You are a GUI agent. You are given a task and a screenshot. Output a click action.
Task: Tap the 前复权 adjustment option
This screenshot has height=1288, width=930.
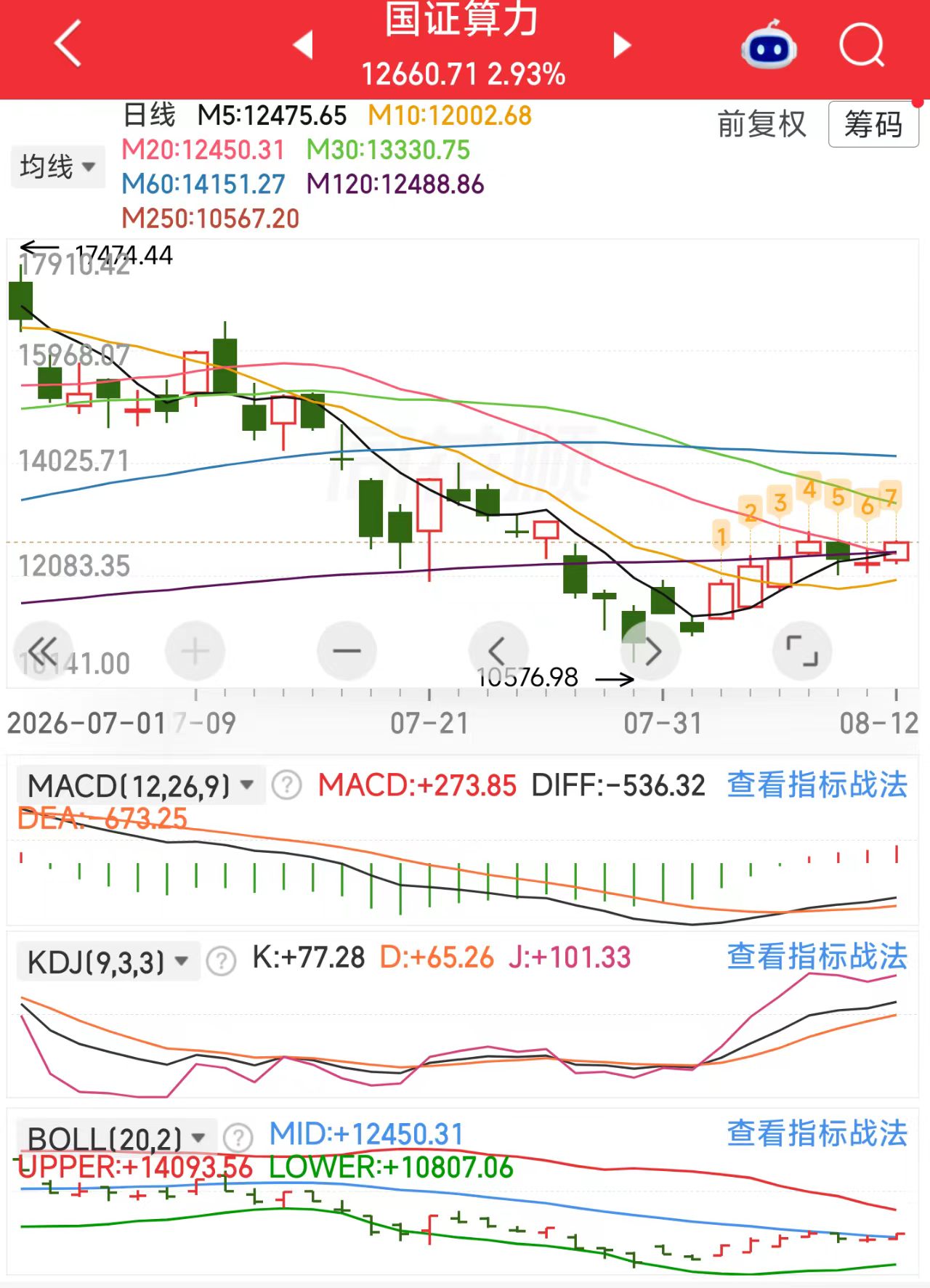[761, 124]
